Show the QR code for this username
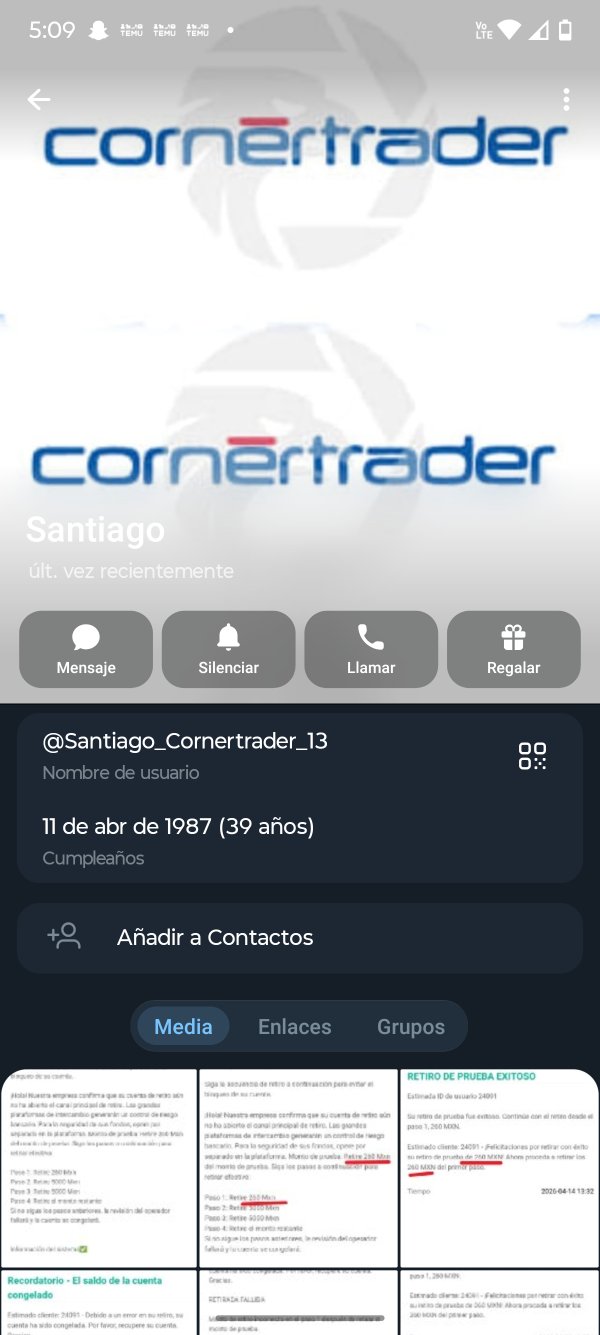600x1335 pixels. [x=532, y=756]
